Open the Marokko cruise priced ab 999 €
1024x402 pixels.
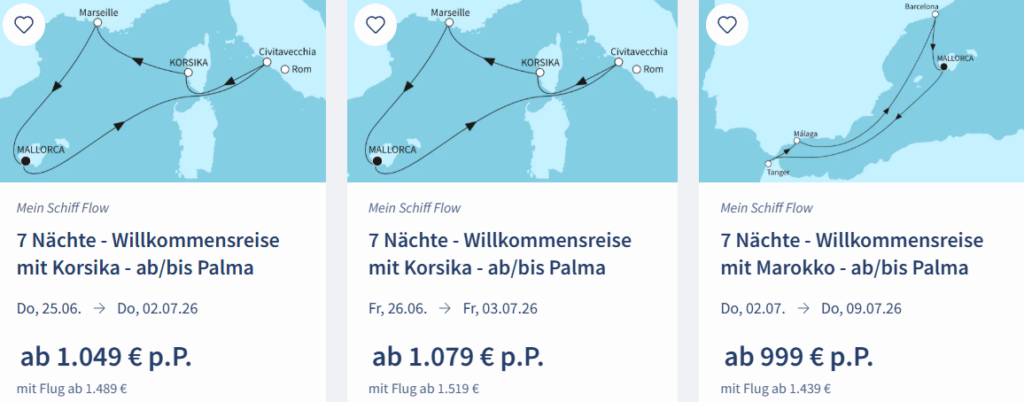point(851,255)
